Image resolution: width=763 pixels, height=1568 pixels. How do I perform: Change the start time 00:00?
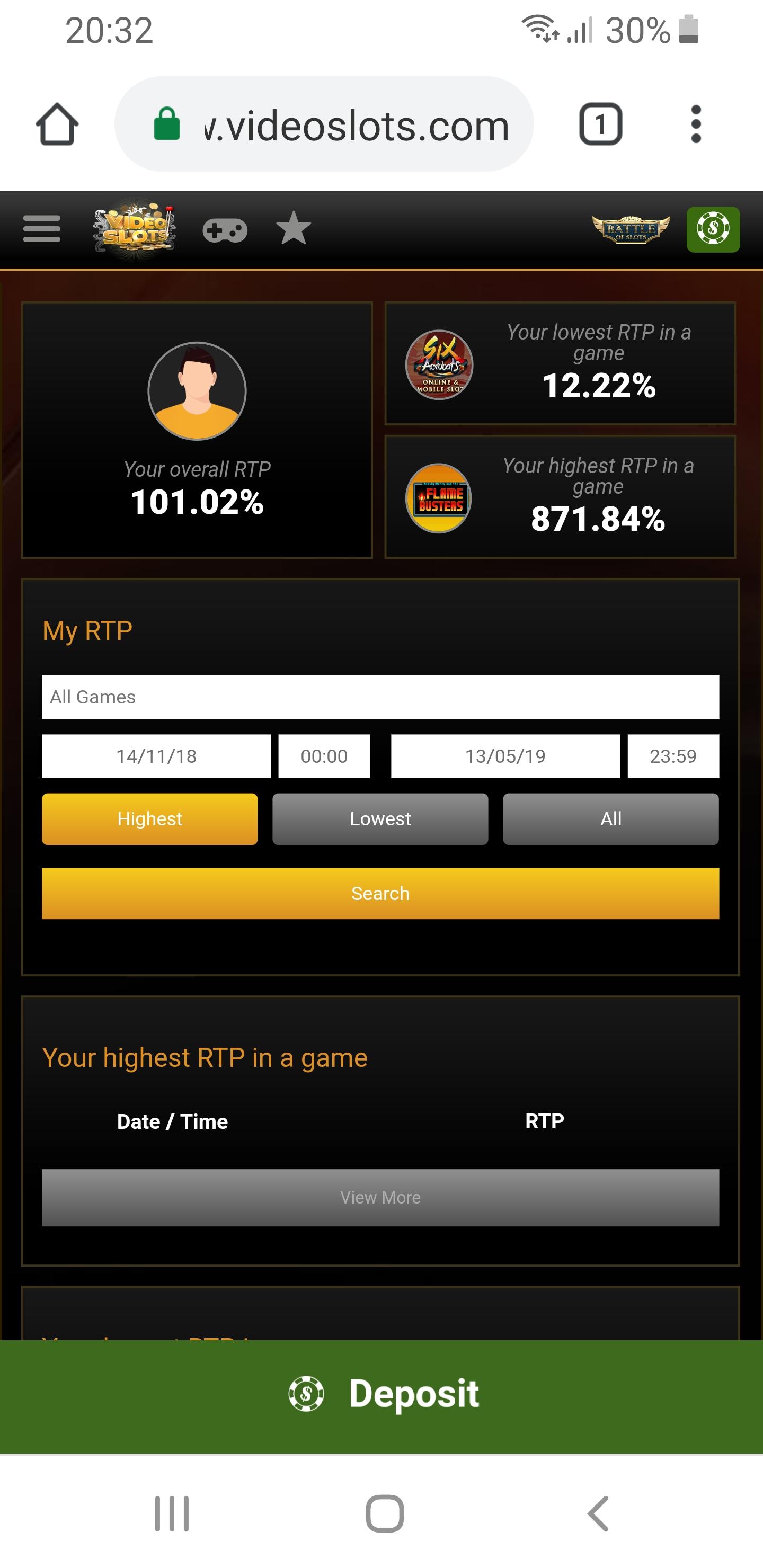(324, 756)
